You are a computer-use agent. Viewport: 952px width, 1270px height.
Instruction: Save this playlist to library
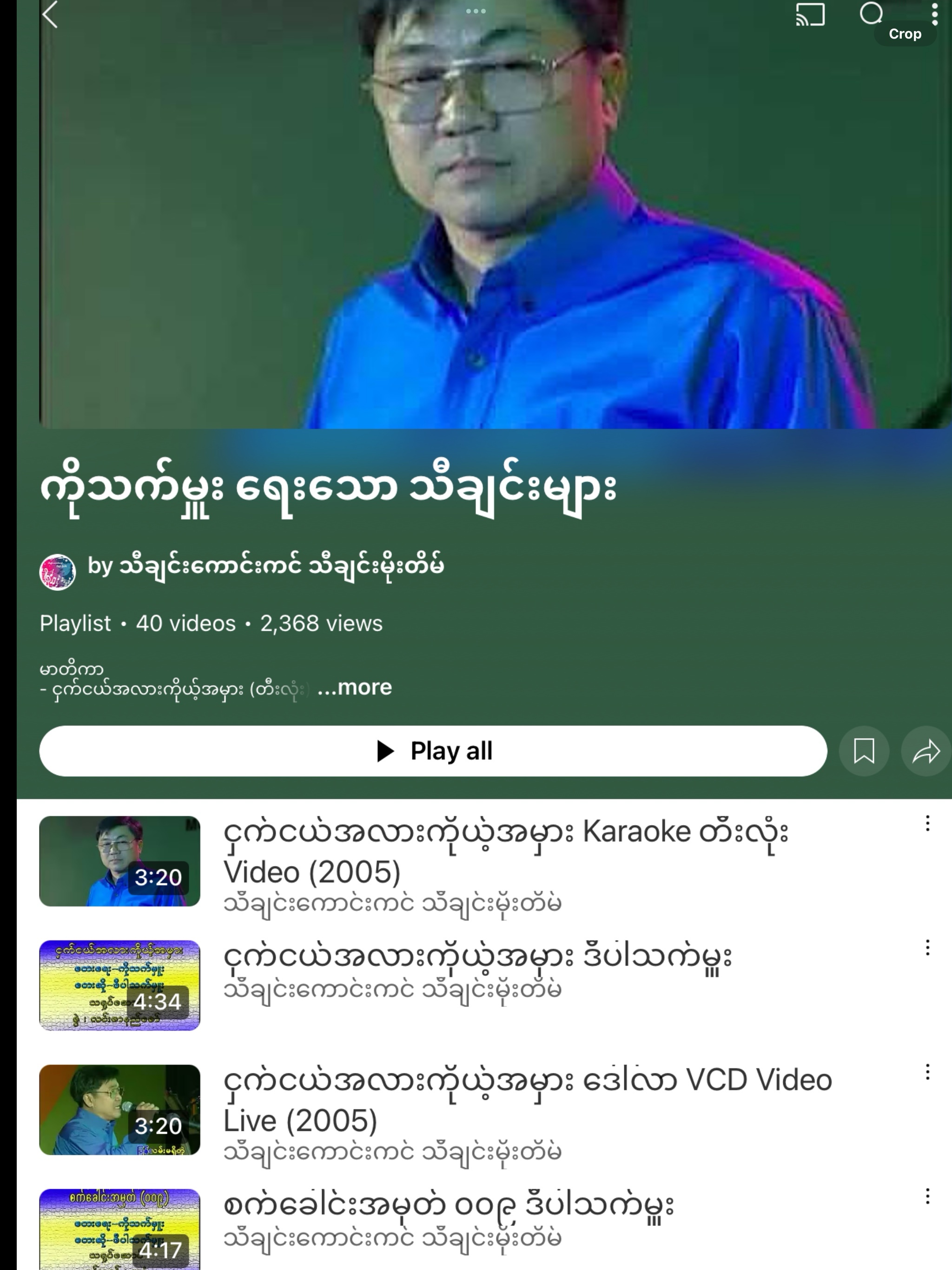tap(864, 751)
